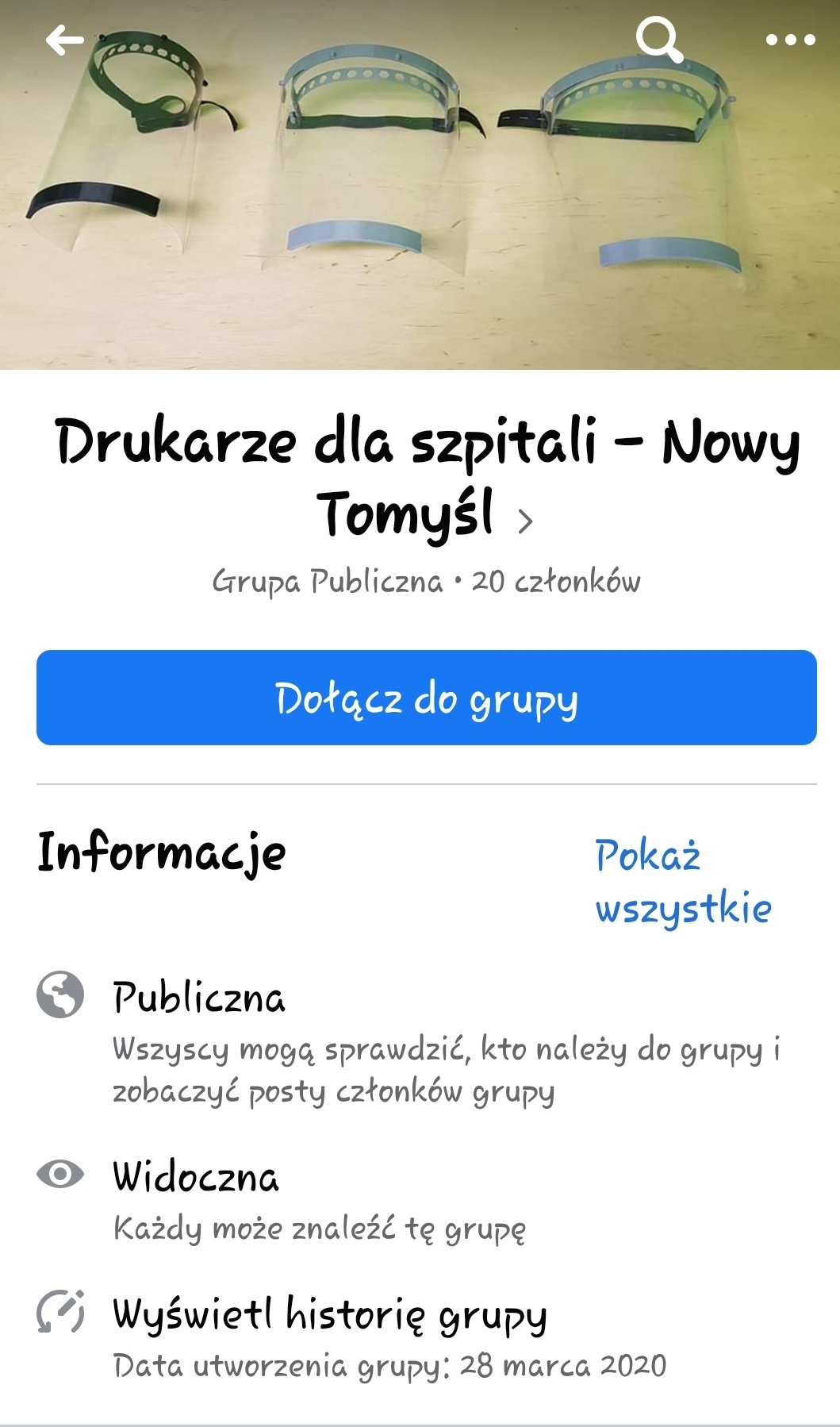Open search in this group

coord(658,40)
